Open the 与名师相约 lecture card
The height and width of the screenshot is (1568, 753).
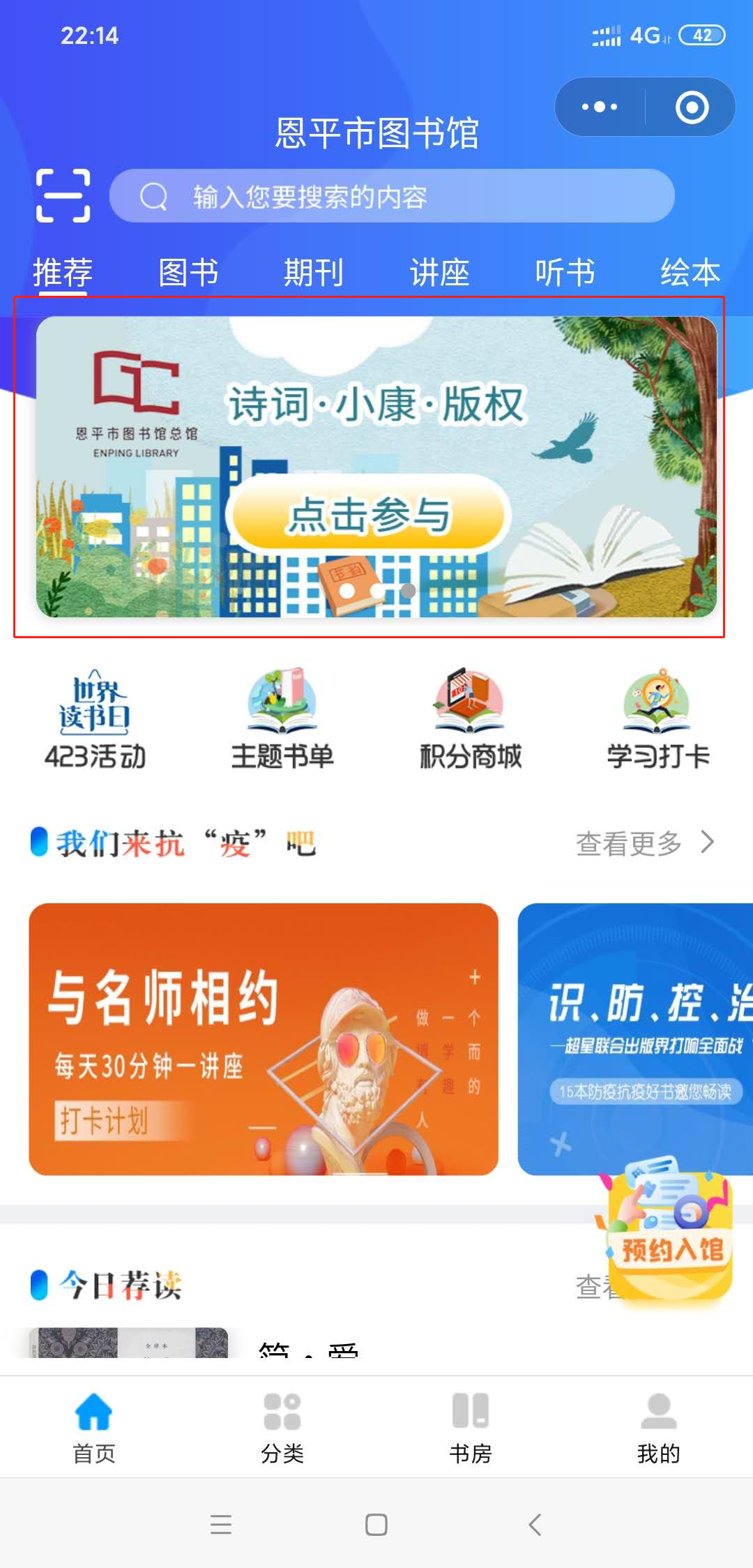point(264,1039)
